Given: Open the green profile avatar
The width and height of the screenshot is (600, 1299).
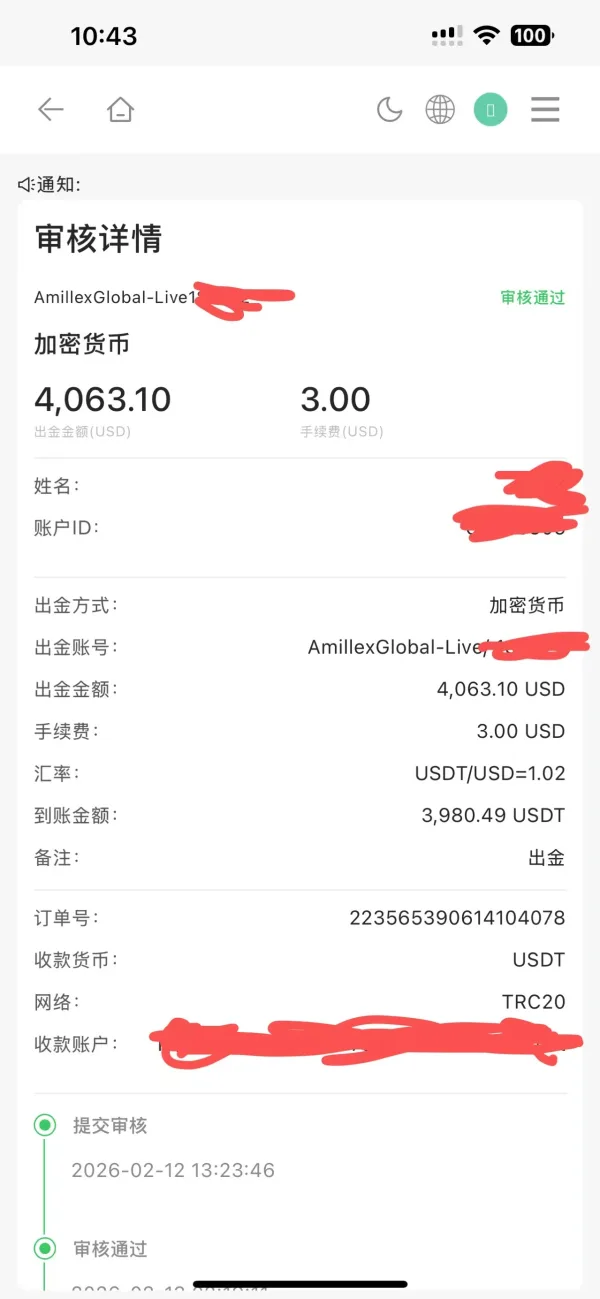Looking at the screenshot, I should [490, 110].
